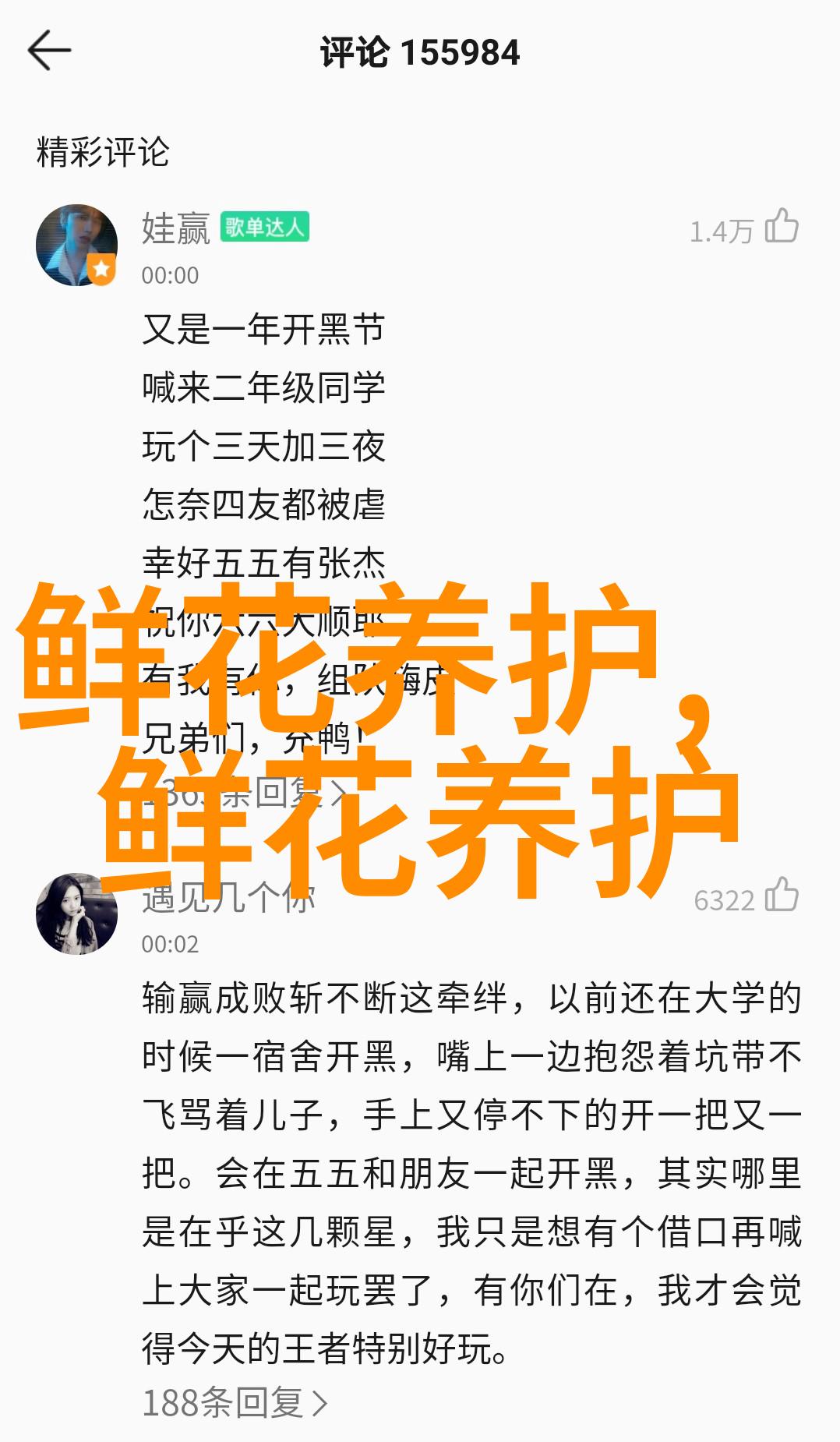This screenshot has width=840, height=1442.
Task: Open avatar of the 00:02 commenter
Action: (76, 914)
